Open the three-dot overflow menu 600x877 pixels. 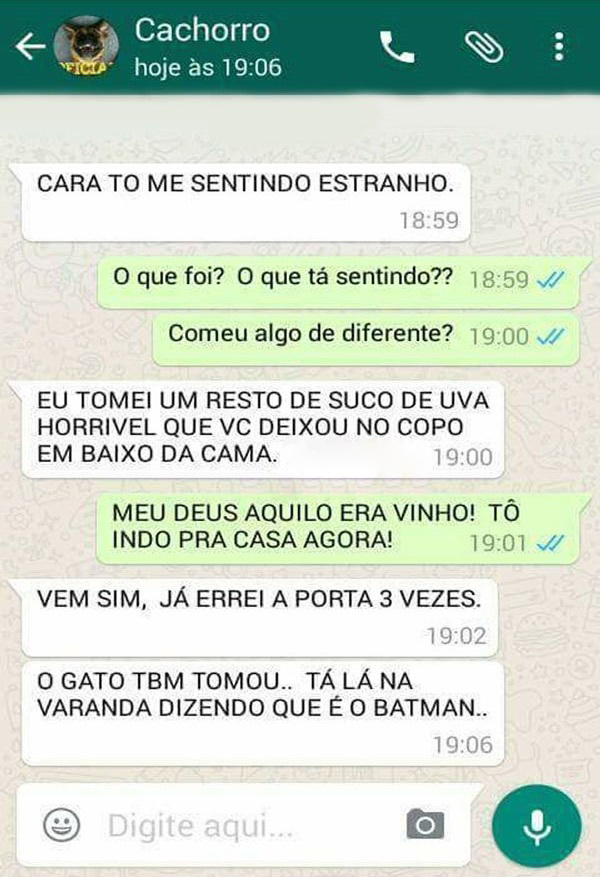pyautogui.click(x=559, y=47)
